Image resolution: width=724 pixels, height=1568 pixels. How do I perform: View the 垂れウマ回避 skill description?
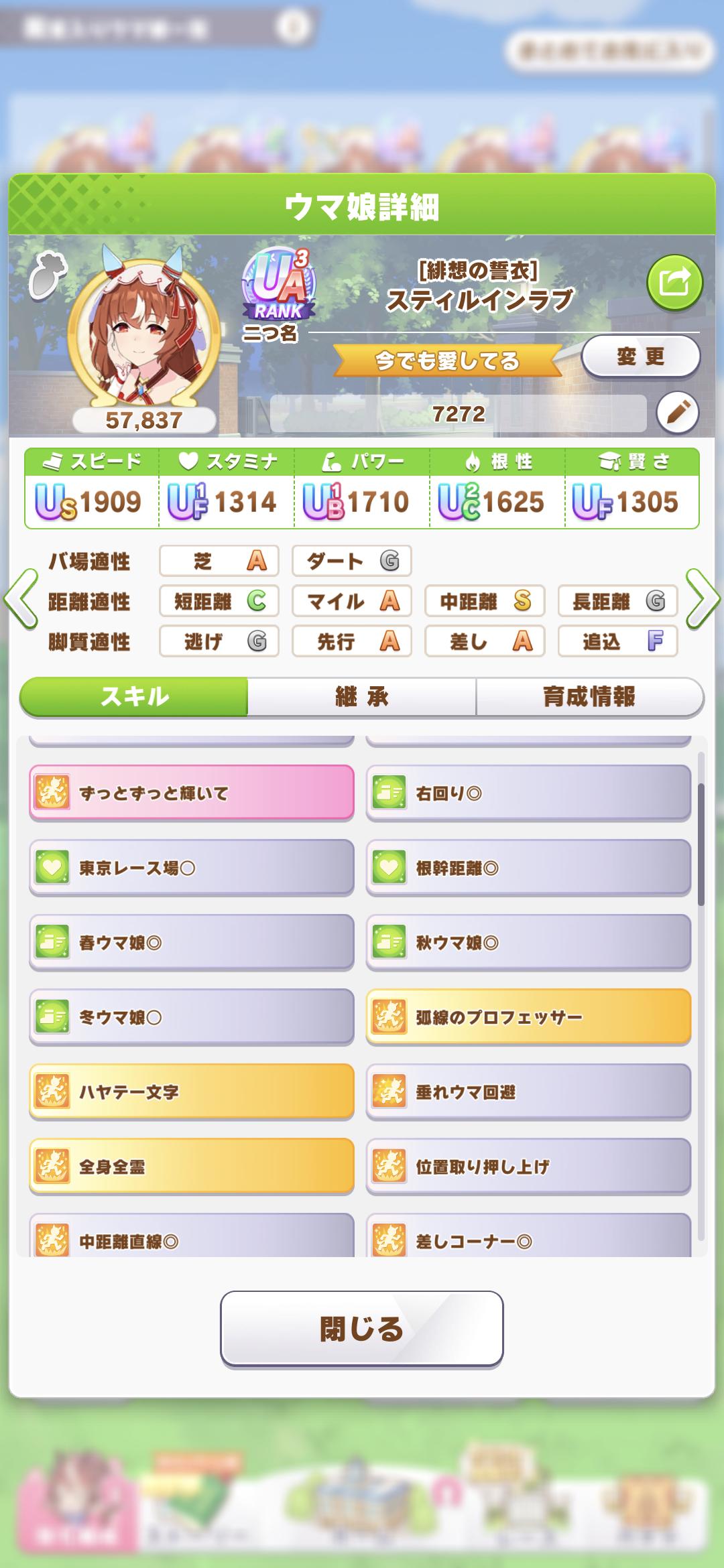tap(528, 1092)
